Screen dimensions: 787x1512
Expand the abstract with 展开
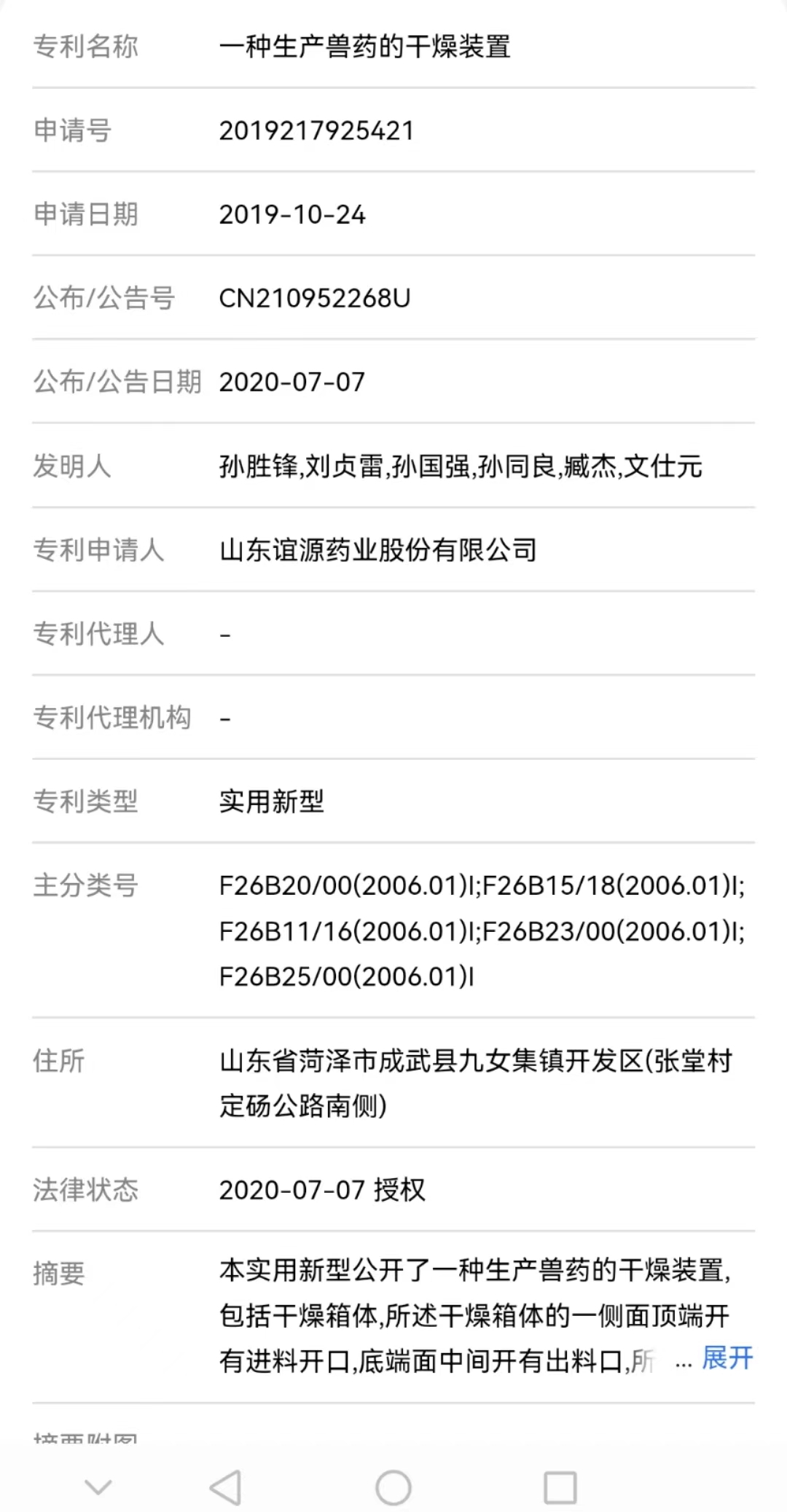(x=727, y=1358)
